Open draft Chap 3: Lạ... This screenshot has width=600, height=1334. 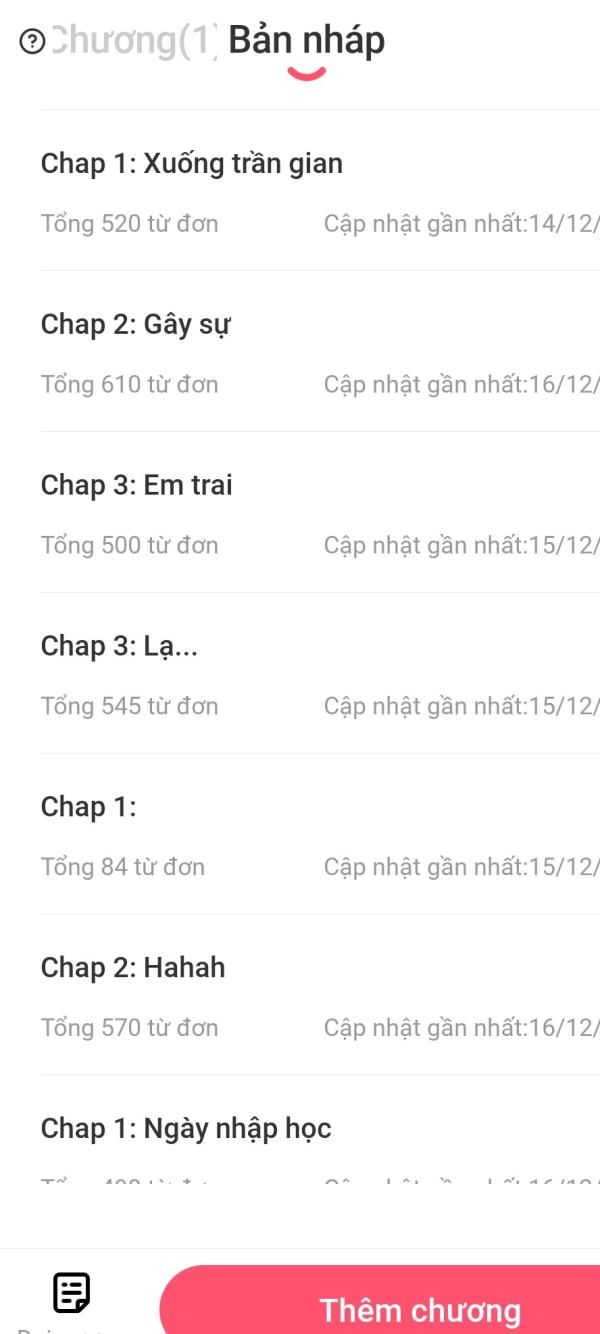tap(320, 674)
